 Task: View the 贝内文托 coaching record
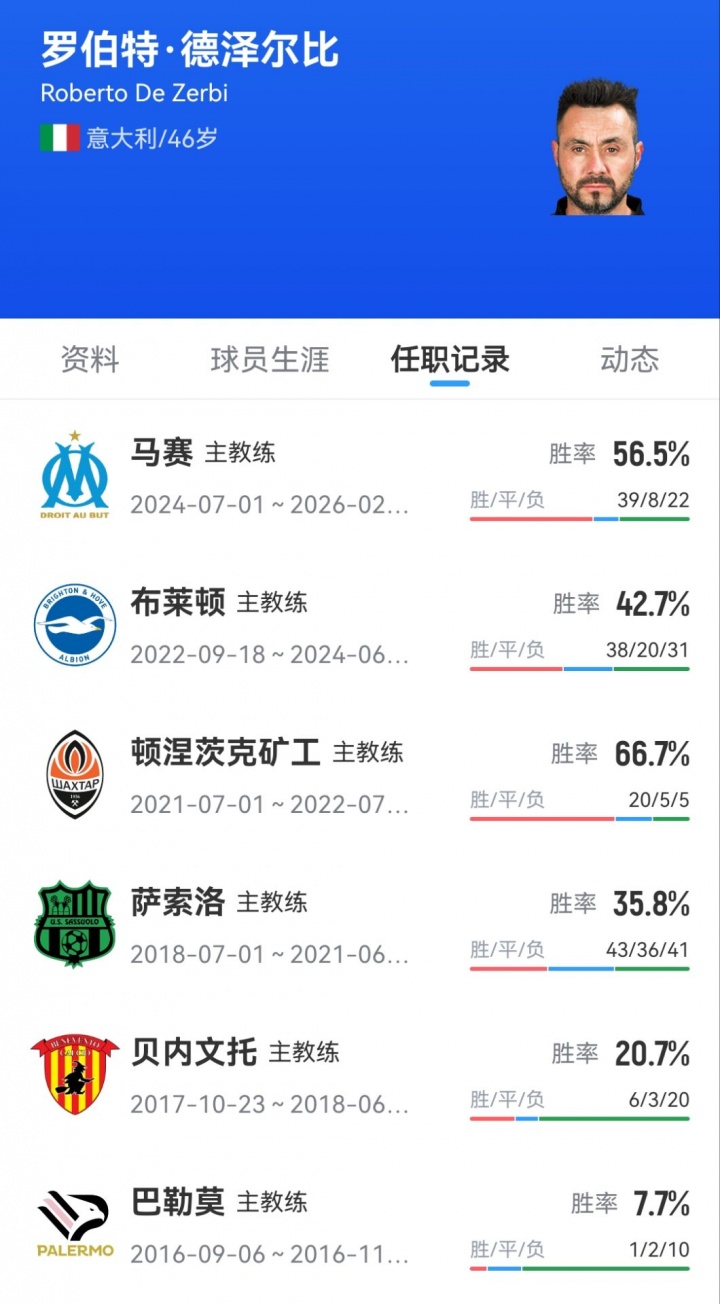click(360, 1077)
